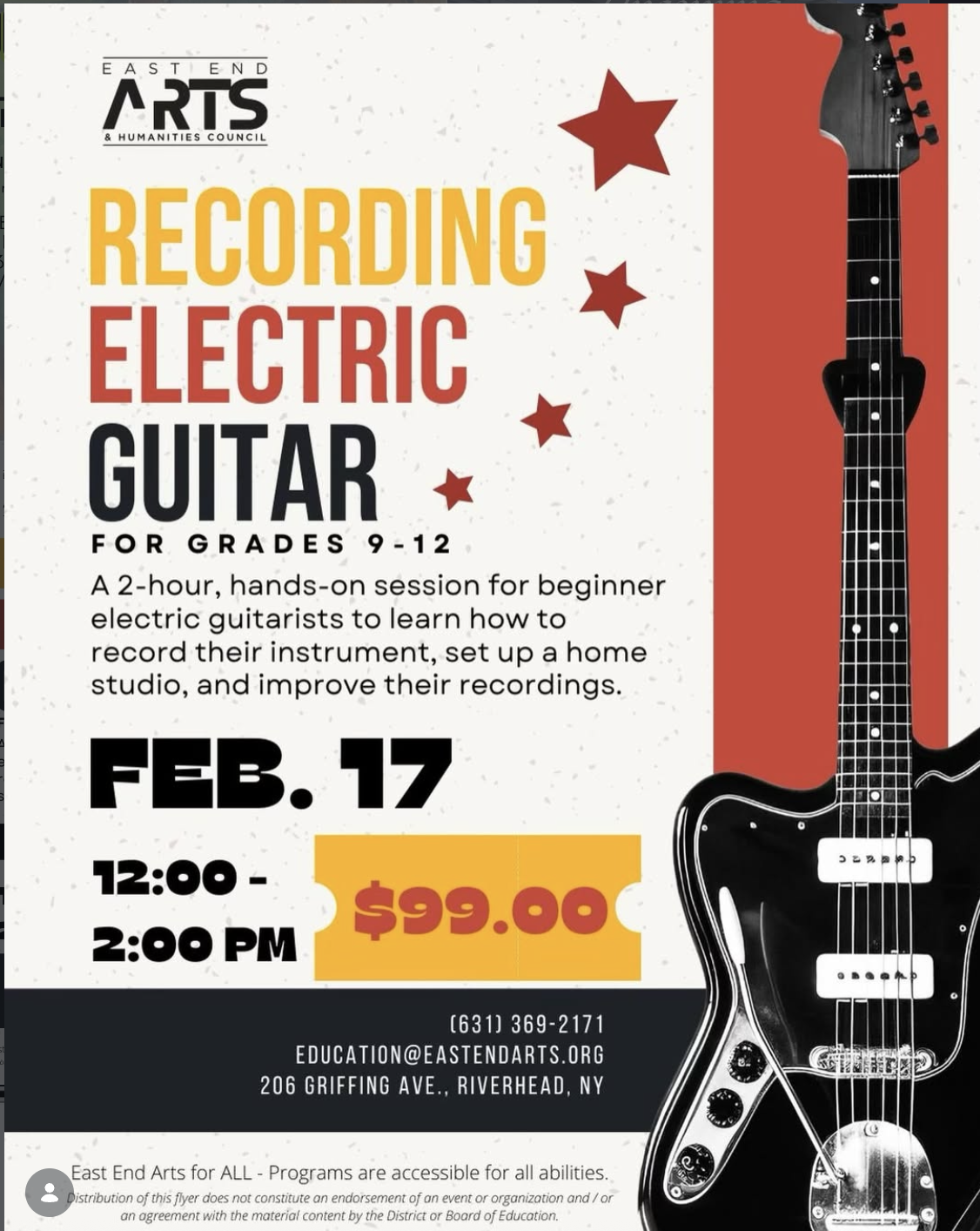This screenshot has width=980, height=1231.
Task: Show tagged people on the flyer post
Action: 50,1192
